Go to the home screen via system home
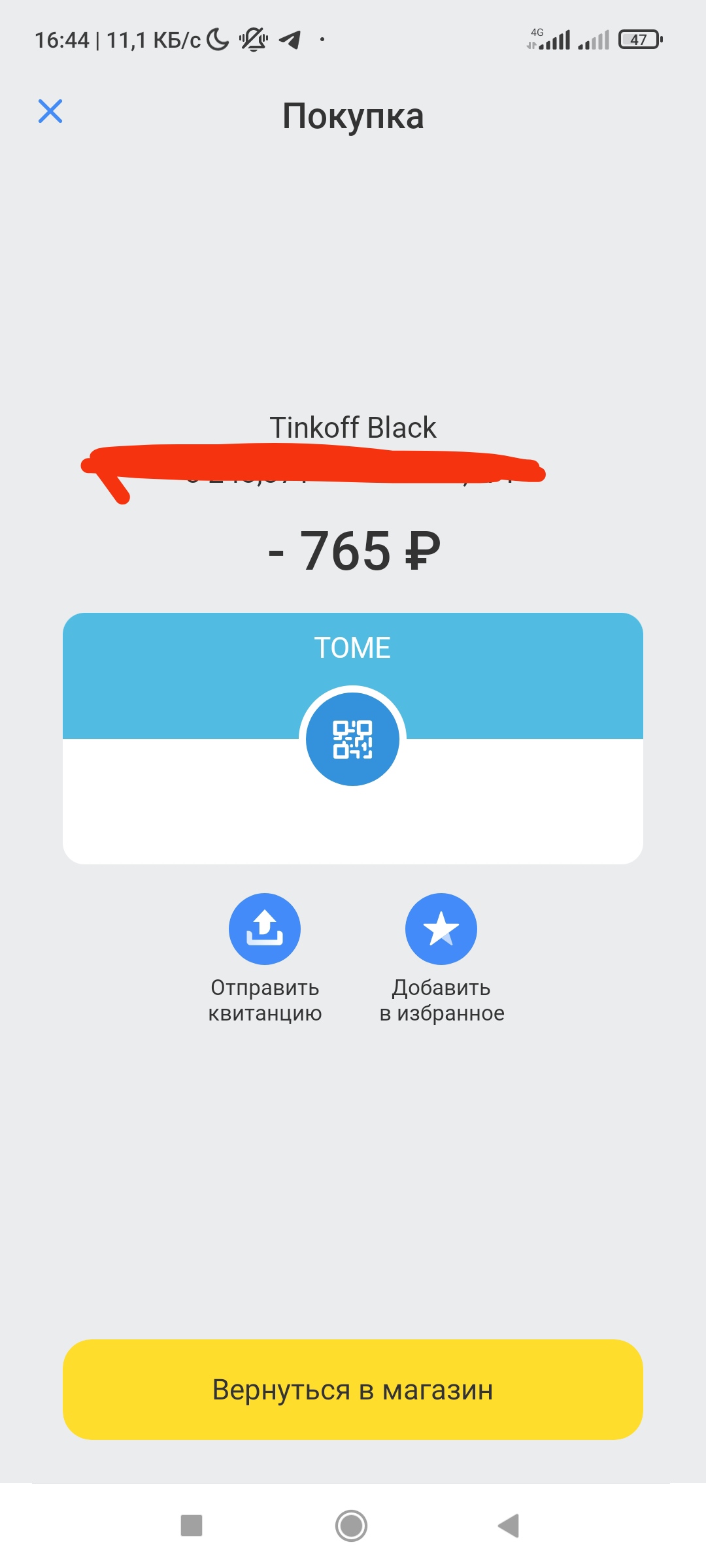Screen dimensions: 706x1568 tap(351, 1526)
